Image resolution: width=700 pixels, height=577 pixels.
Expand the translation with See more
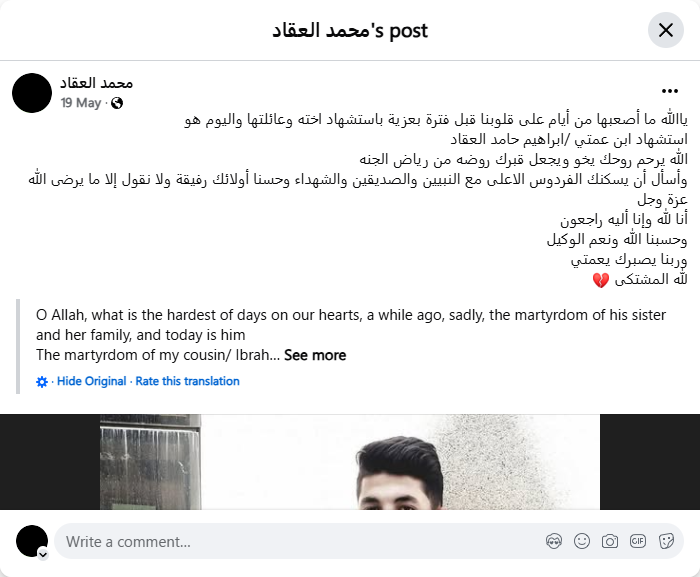coord(314,355)
